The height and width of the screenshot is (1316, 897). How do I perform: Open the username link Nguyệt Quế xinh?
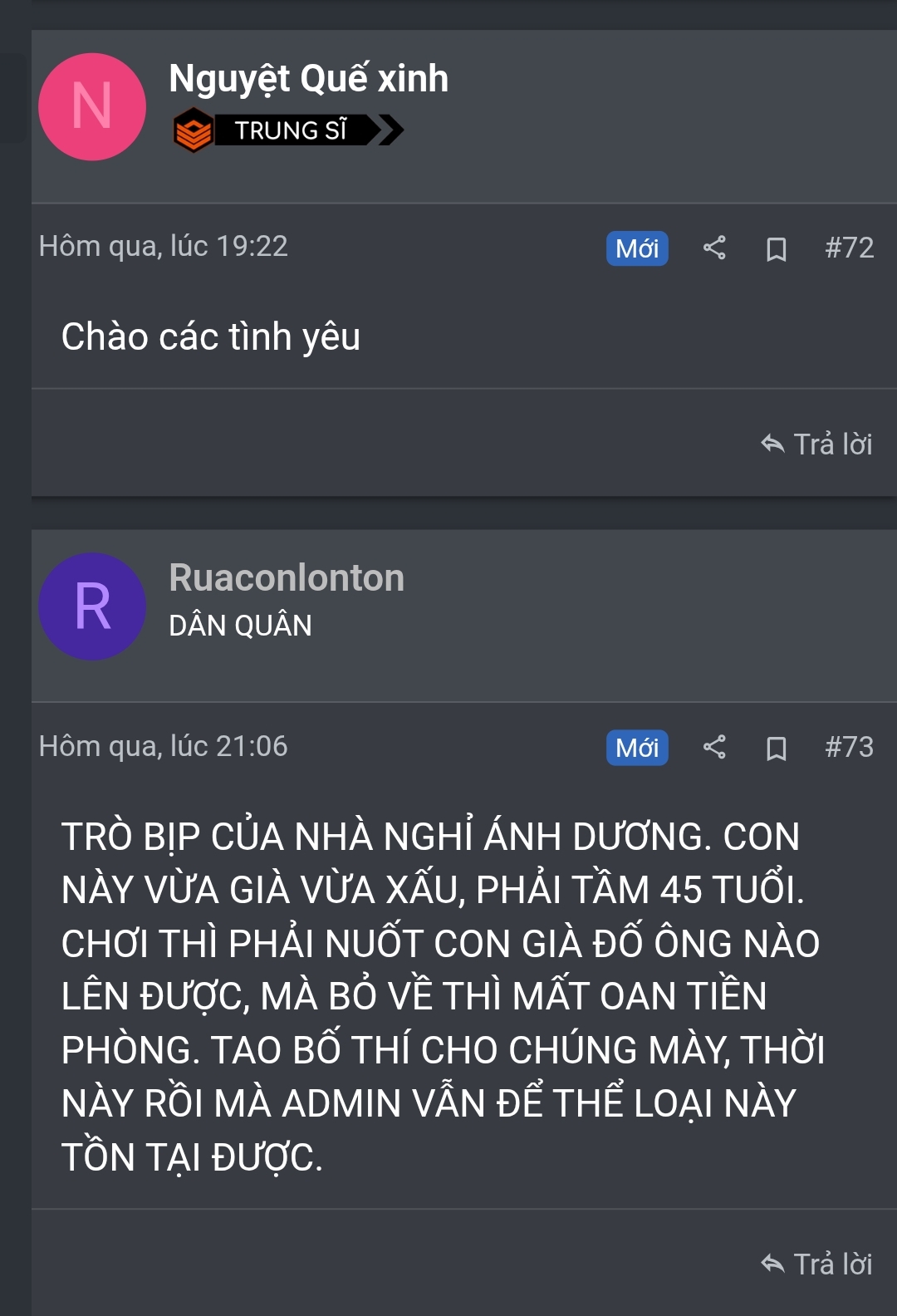click(x=308, y=79)
